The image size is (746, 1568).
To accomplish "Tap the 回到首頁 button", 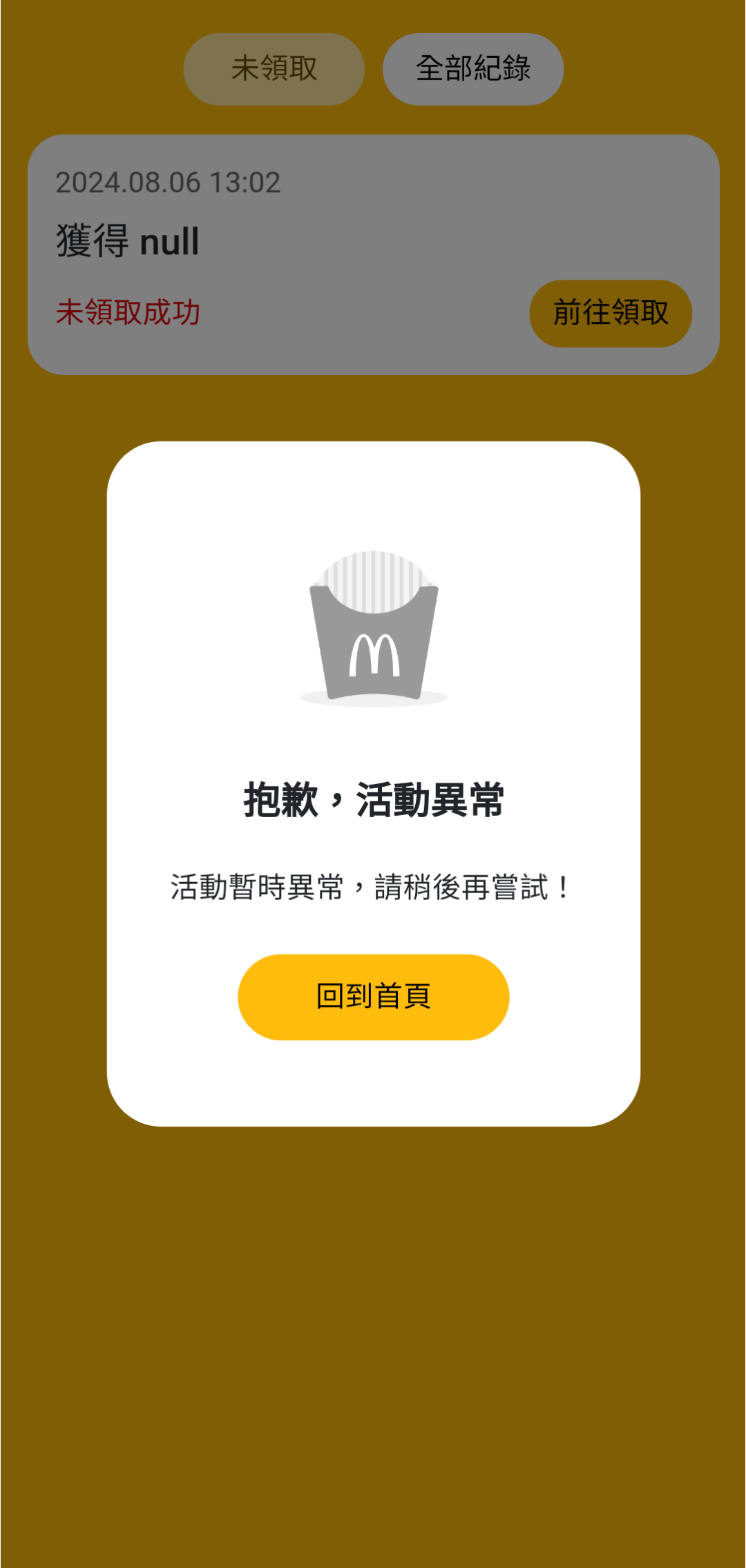I will pyautogui.click(x=373, y=997).
